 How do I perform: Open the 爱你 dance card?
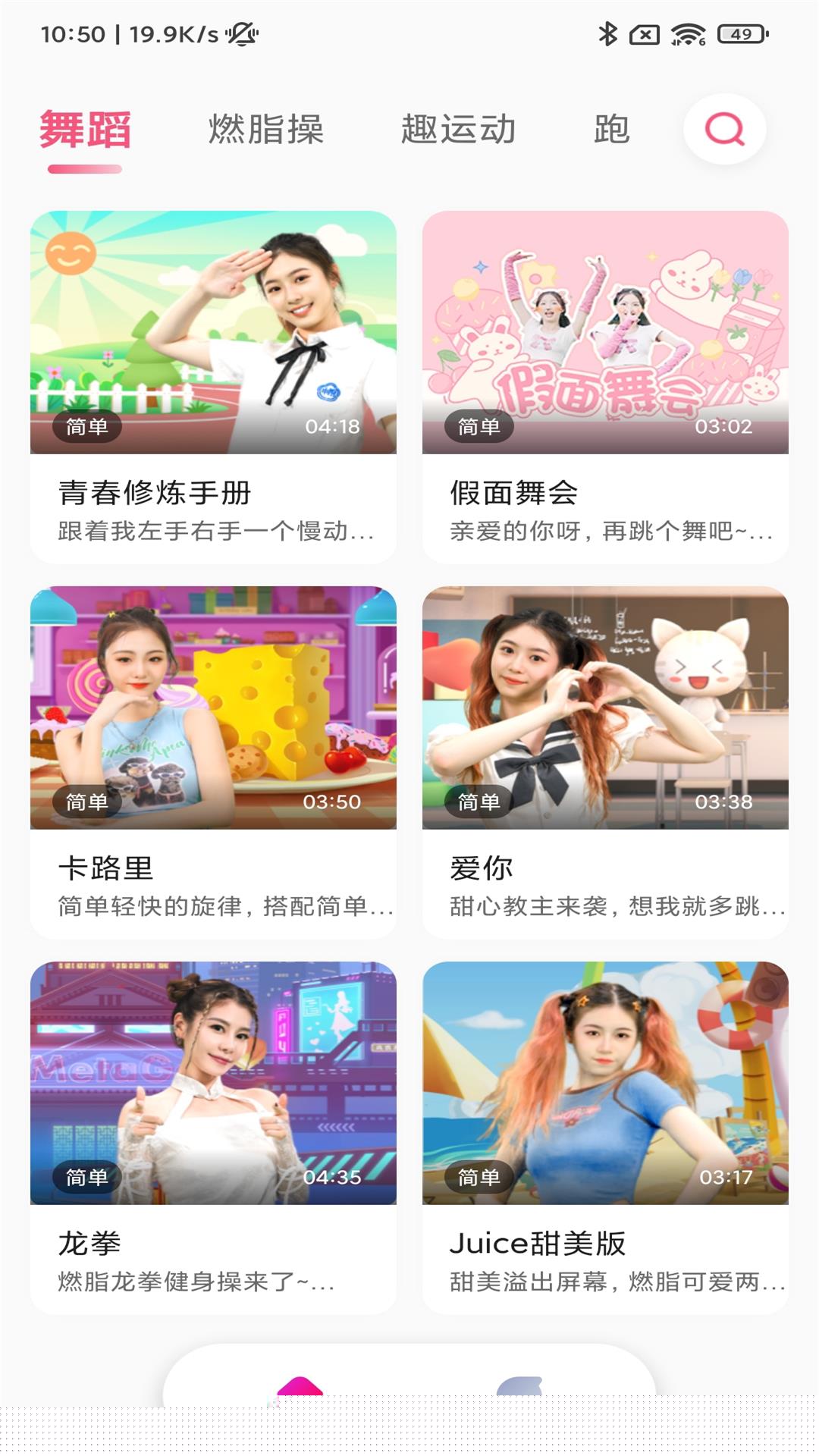pos(605,762)
